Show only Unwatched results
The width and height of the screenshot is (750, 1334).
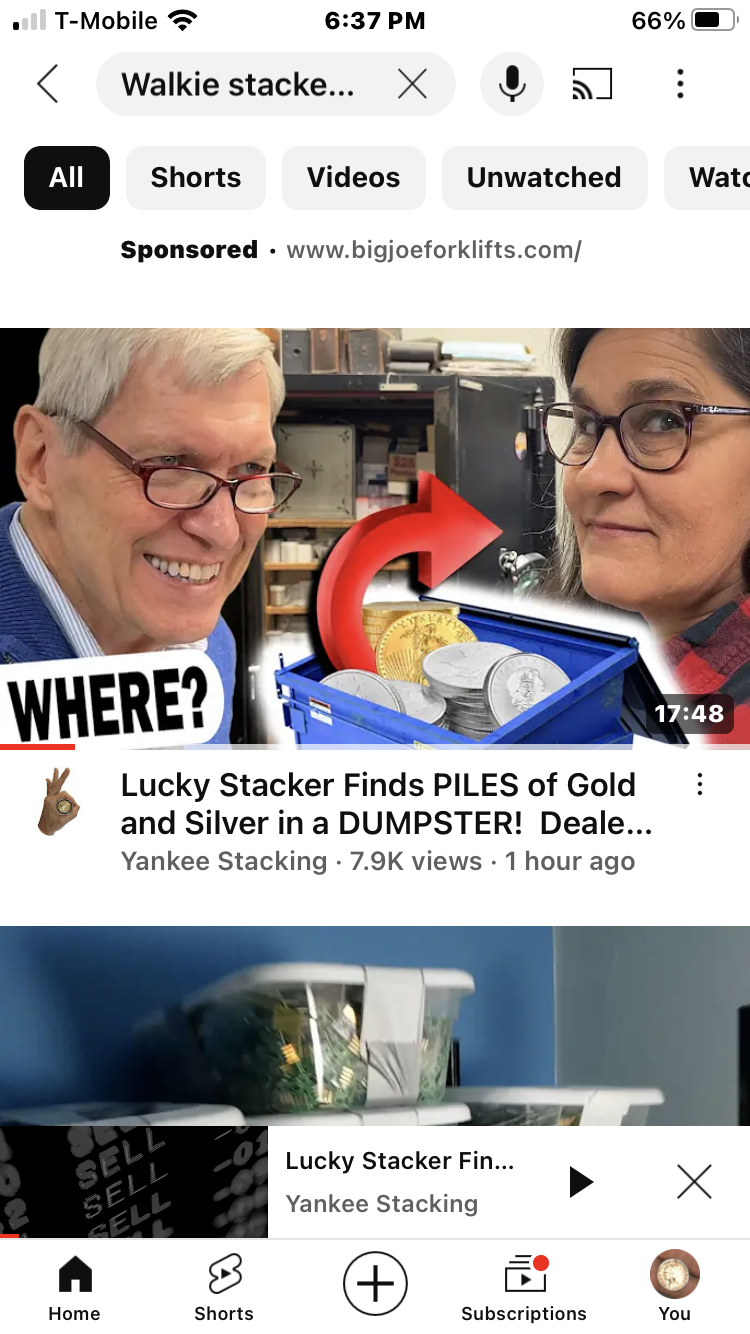click(x=544, y=178)
